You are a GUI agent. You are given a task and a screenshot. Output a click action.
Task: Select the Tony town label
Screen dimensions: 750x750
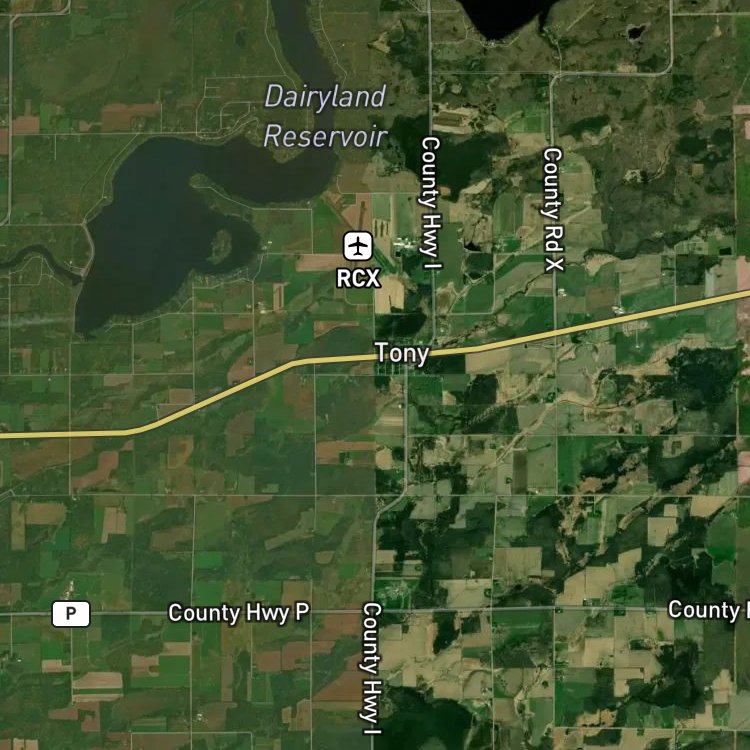pyautogui.click(x=402, y=353)
